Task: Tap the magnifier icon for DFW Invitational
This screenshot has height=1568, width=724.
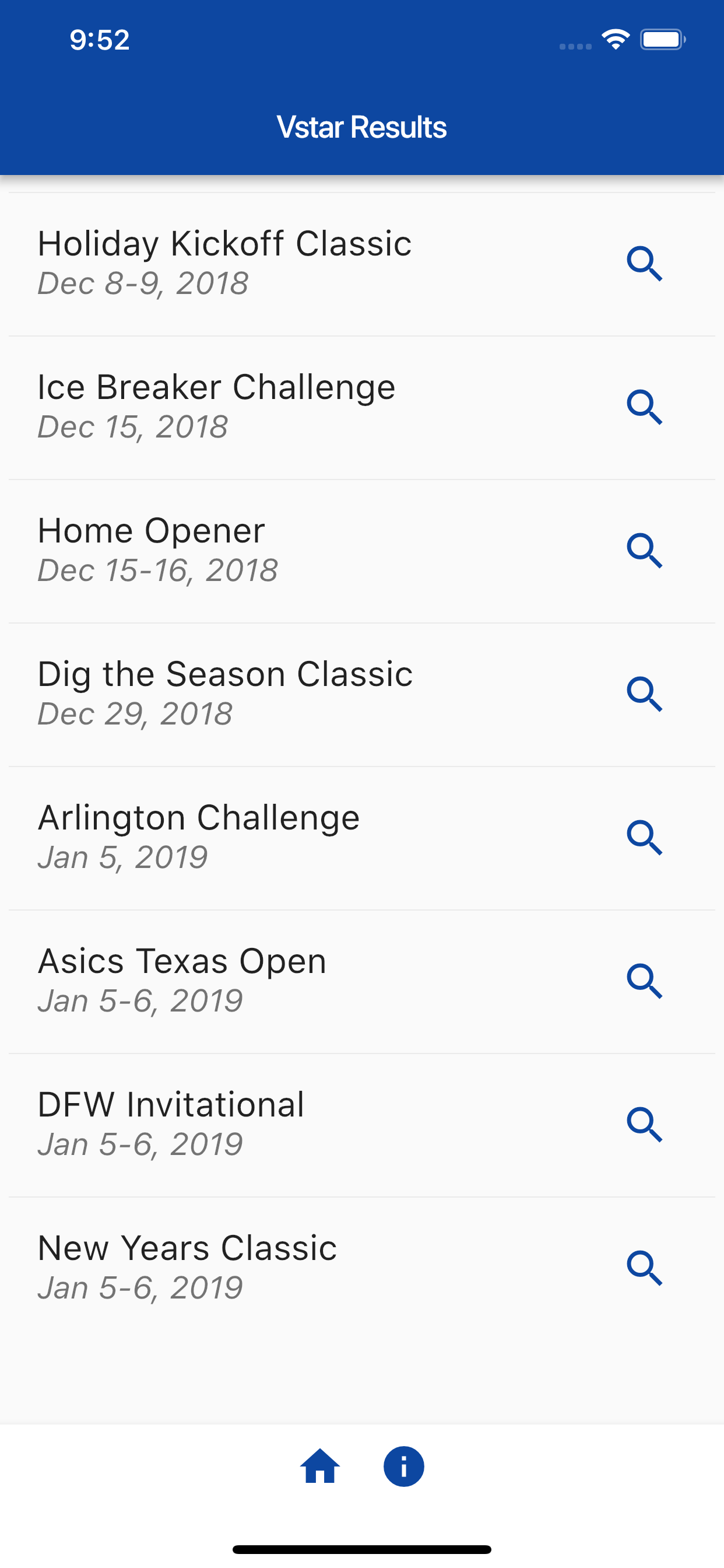Action: point(645,1126)
